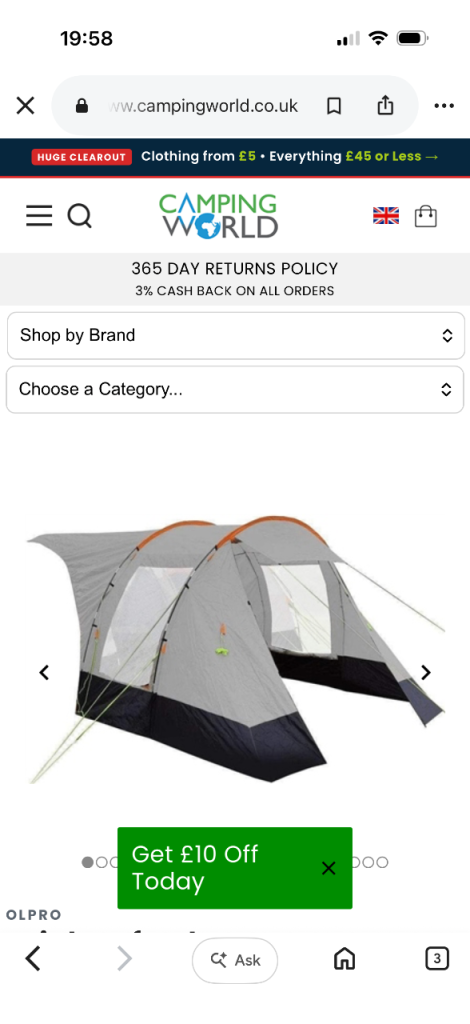
Task: Open the Huge Clearout promo banner
Action: click(235, 157)
